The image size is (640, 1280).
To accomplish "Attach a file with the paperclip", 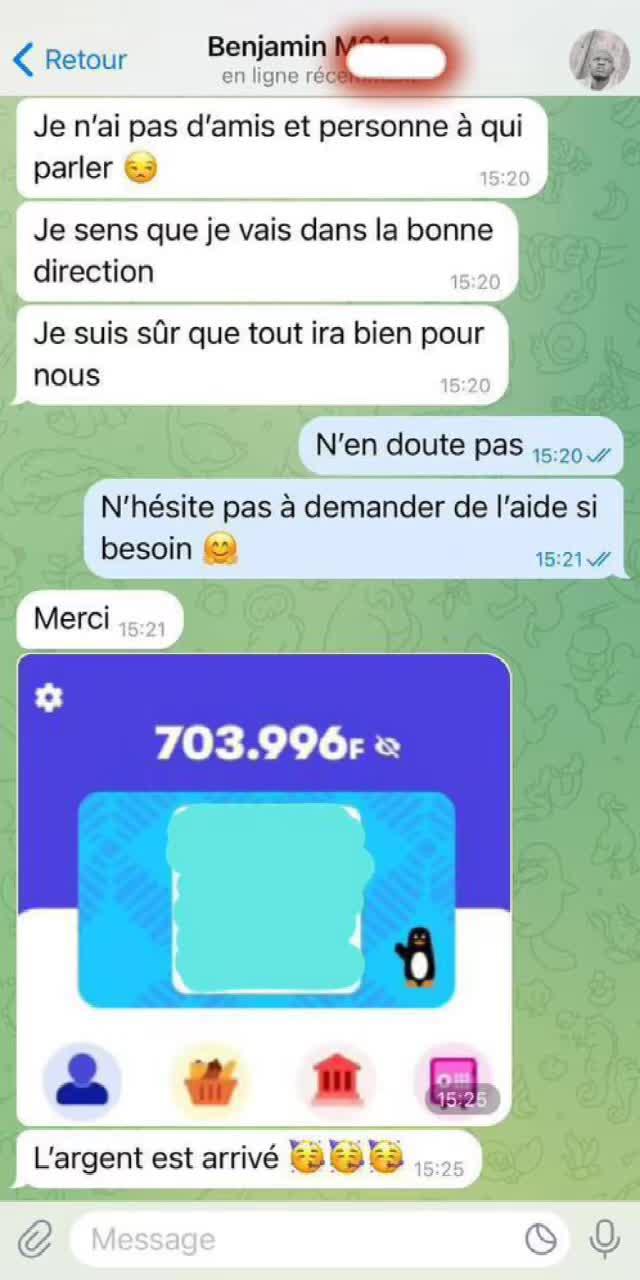I will [x=35, y=1240].
